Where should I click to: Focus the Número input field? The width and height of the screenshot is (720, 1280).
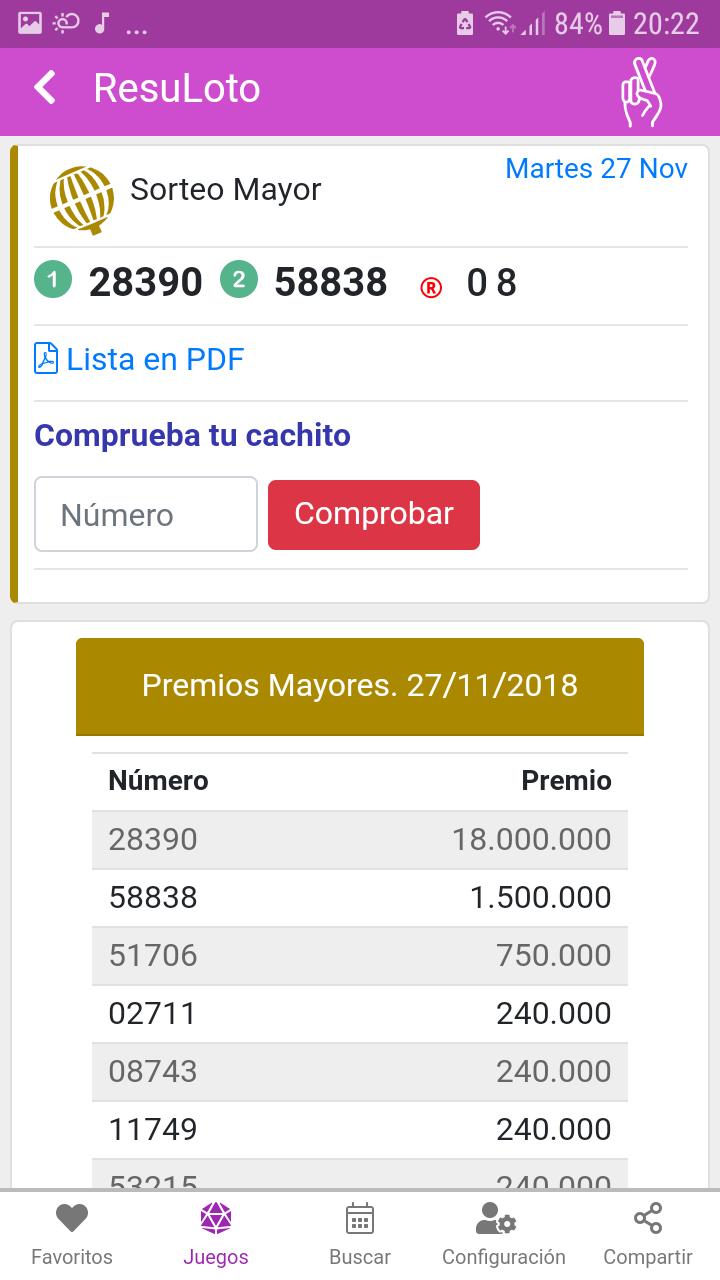coord(146,514)
